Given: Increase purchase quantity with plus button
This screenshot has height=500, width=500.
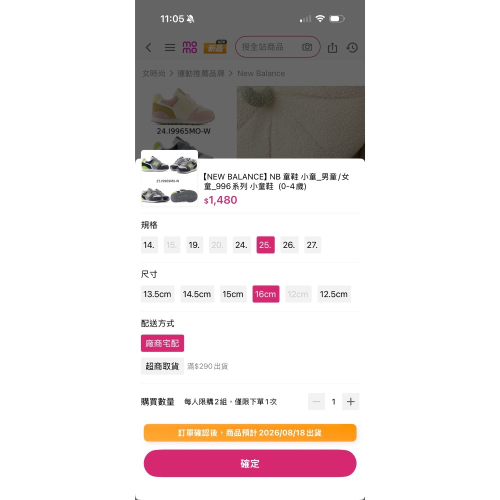Looking at the screenshot, I should [351, 402].
